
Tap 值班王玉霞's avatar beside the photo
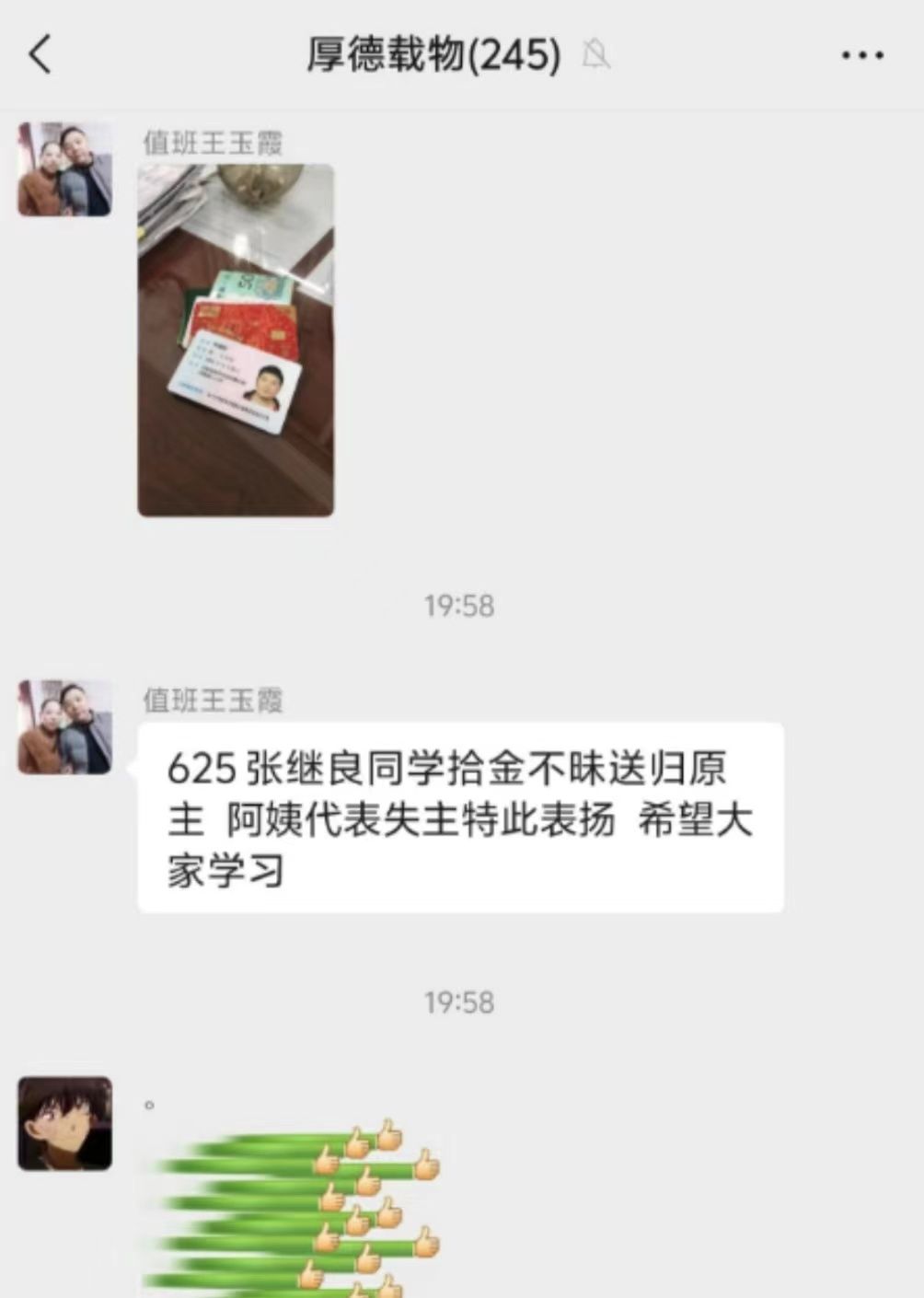click(x=64, y=169)
